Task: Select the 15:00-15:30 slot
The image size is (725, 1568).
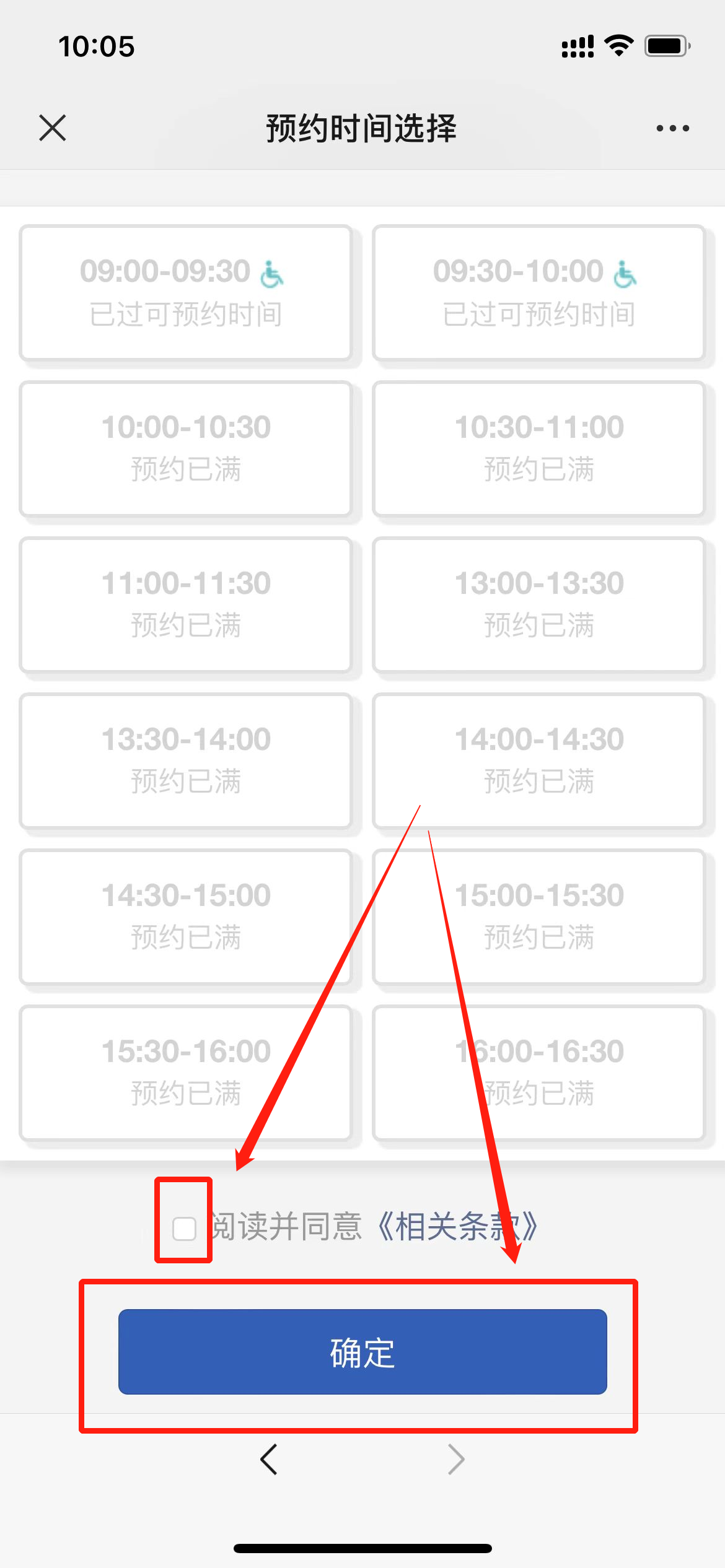Action: [x=538, y=917]
